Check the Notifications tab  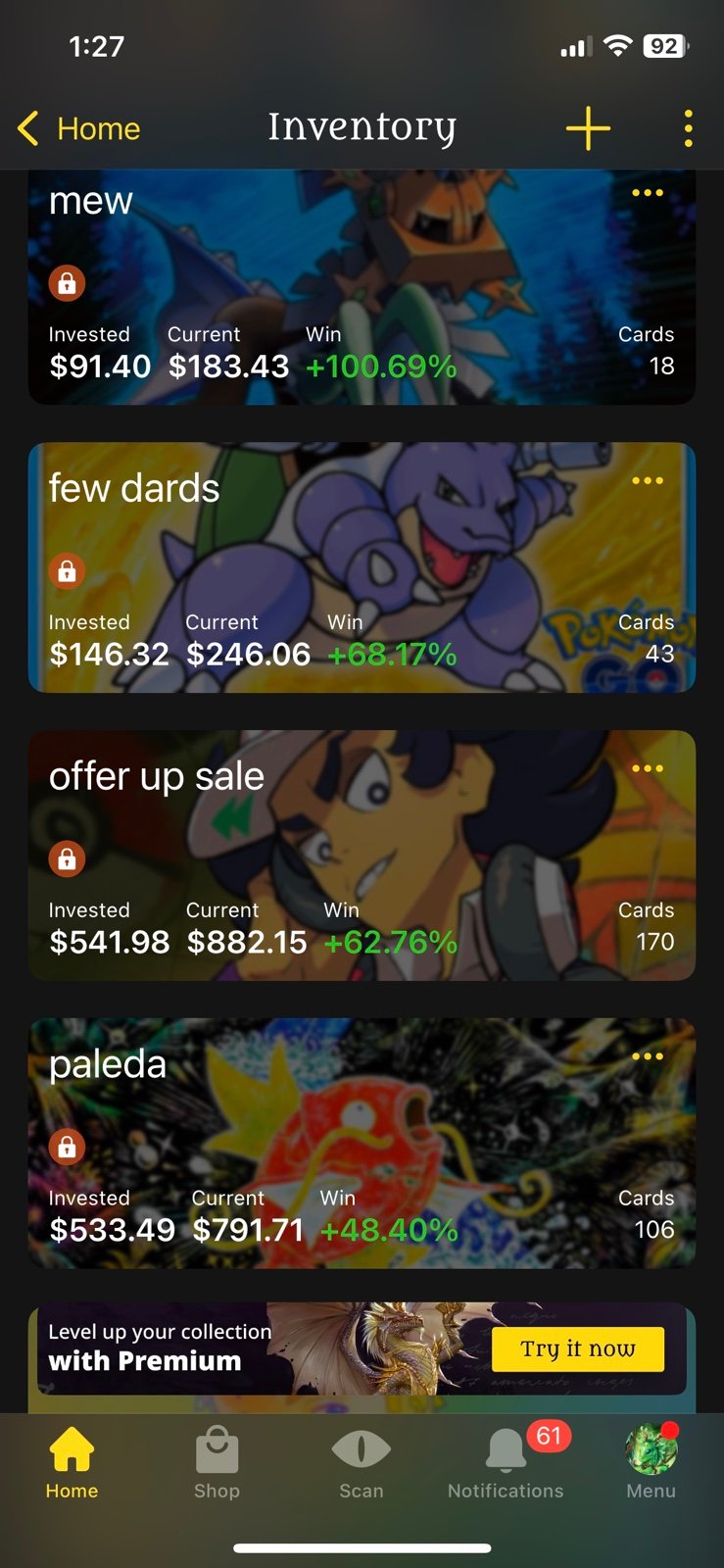(506, 1464)
